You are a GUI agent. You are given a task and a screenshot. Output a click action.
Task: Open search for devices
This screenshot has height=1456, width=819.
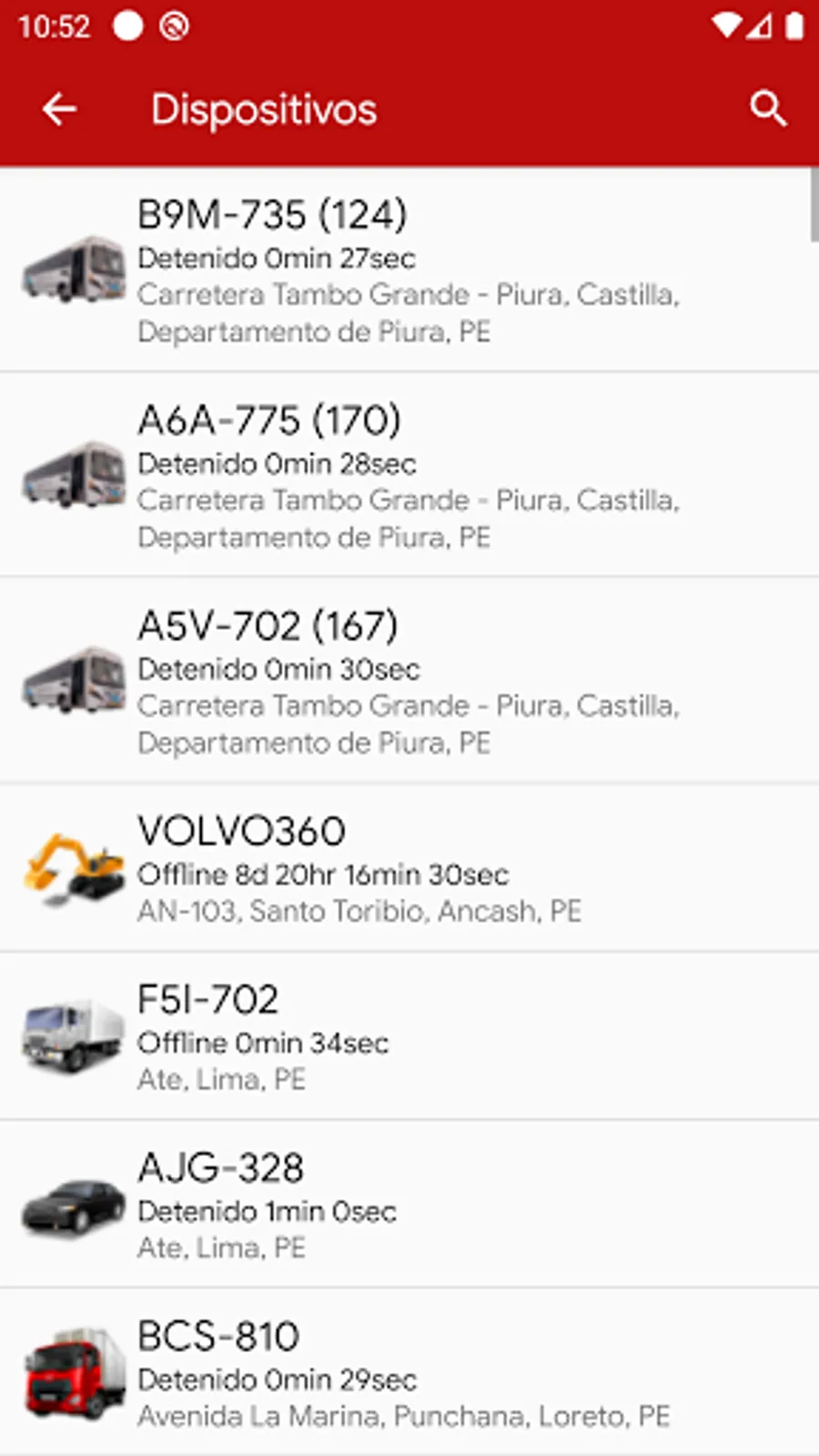click(x=767, y=110)
